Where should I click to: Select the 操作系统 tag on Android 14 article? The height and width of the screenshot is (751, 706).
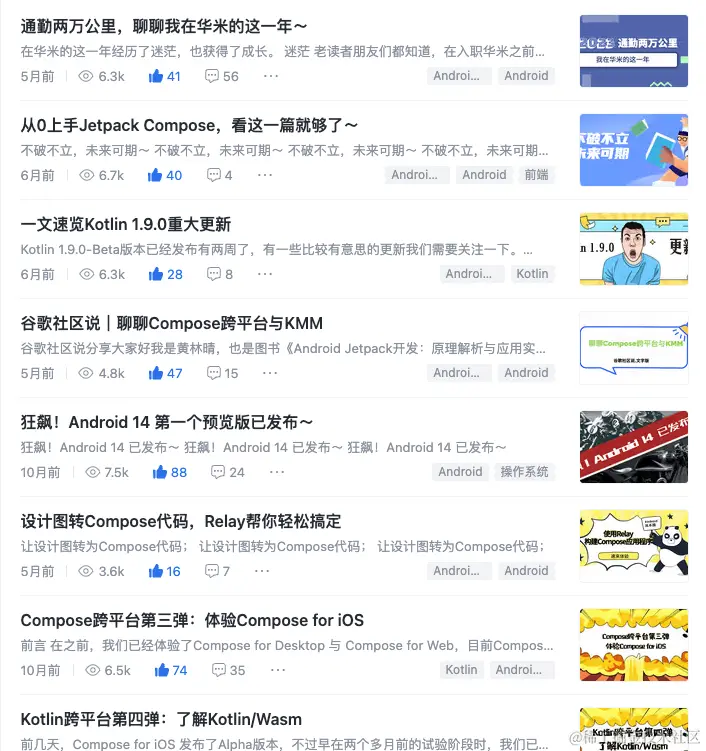pyautogui.click(x=524, y=472)
